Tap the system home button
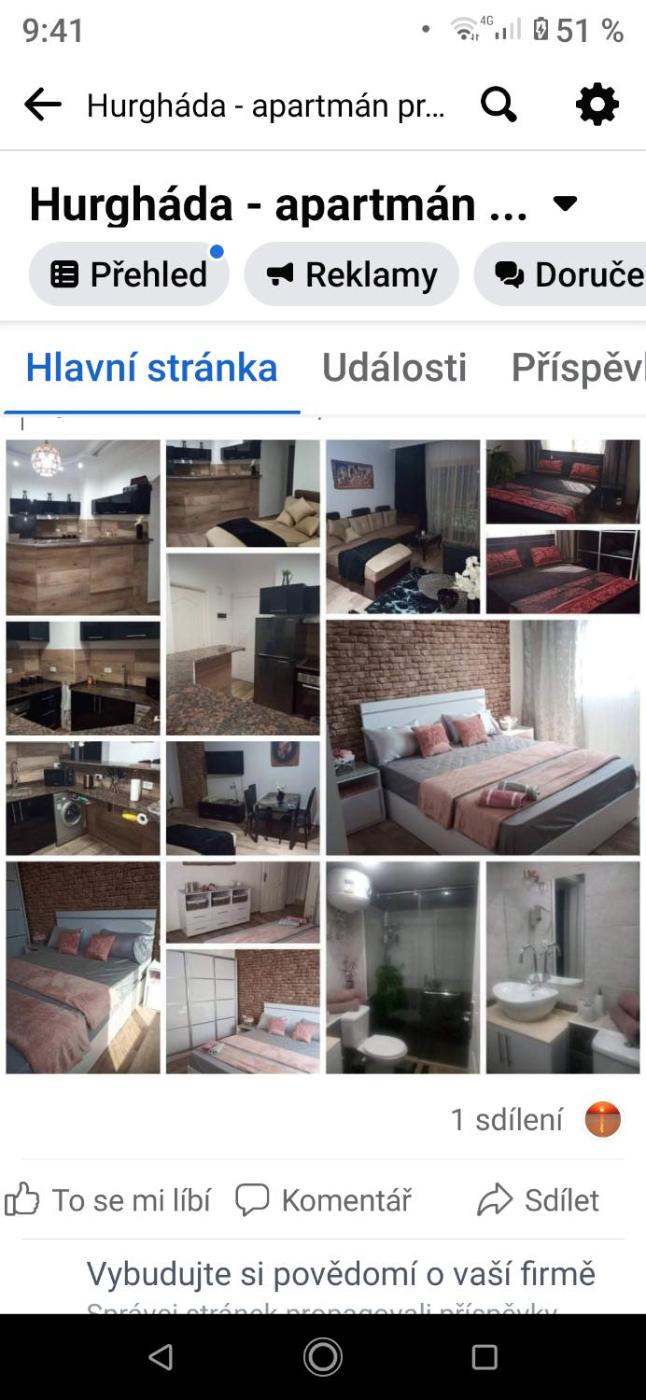Image resolution: width=646 pixels, height=1400 pixels. point(323,1357)
